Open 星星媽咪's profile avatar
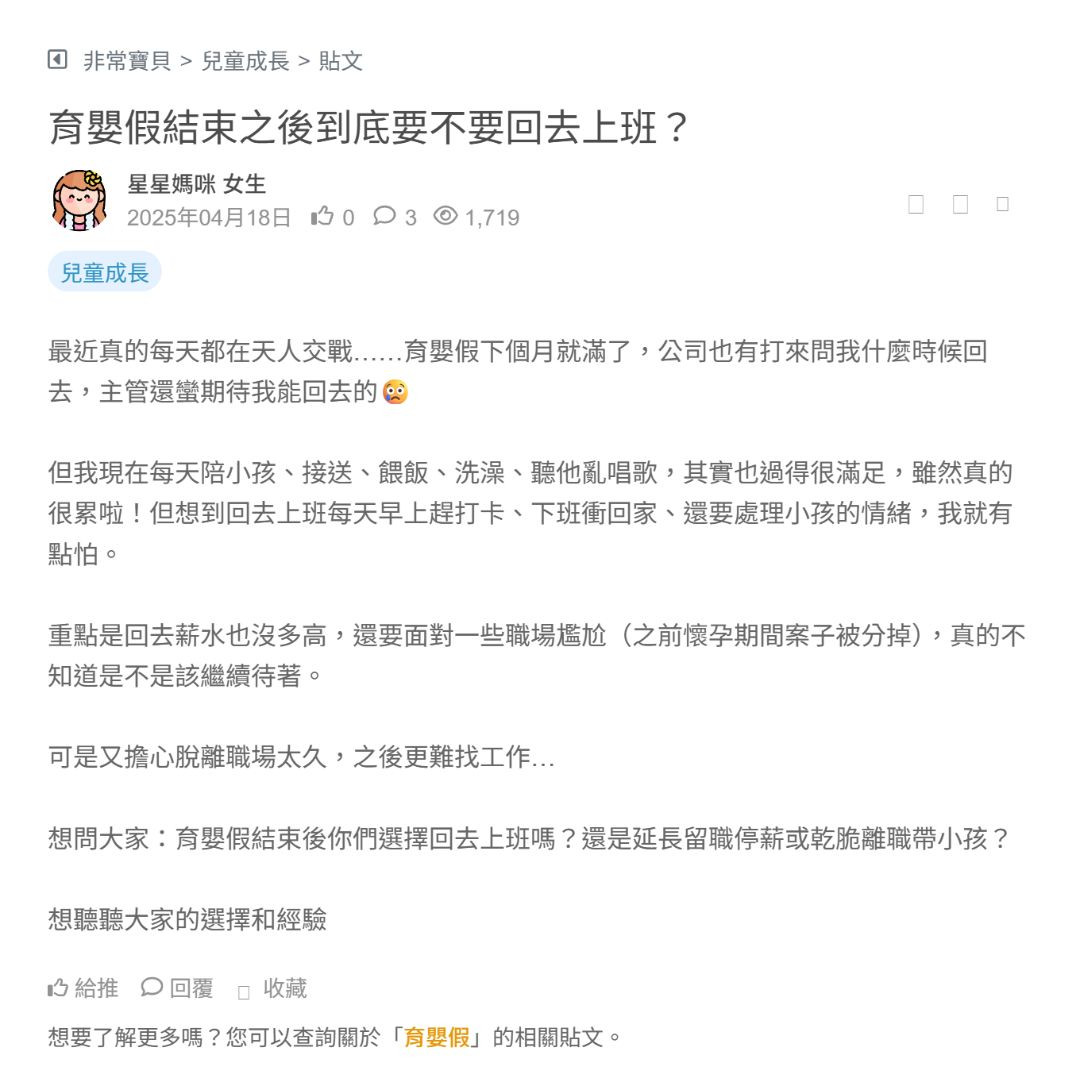Screen dimensions: 1080x1080 [79, 199]
